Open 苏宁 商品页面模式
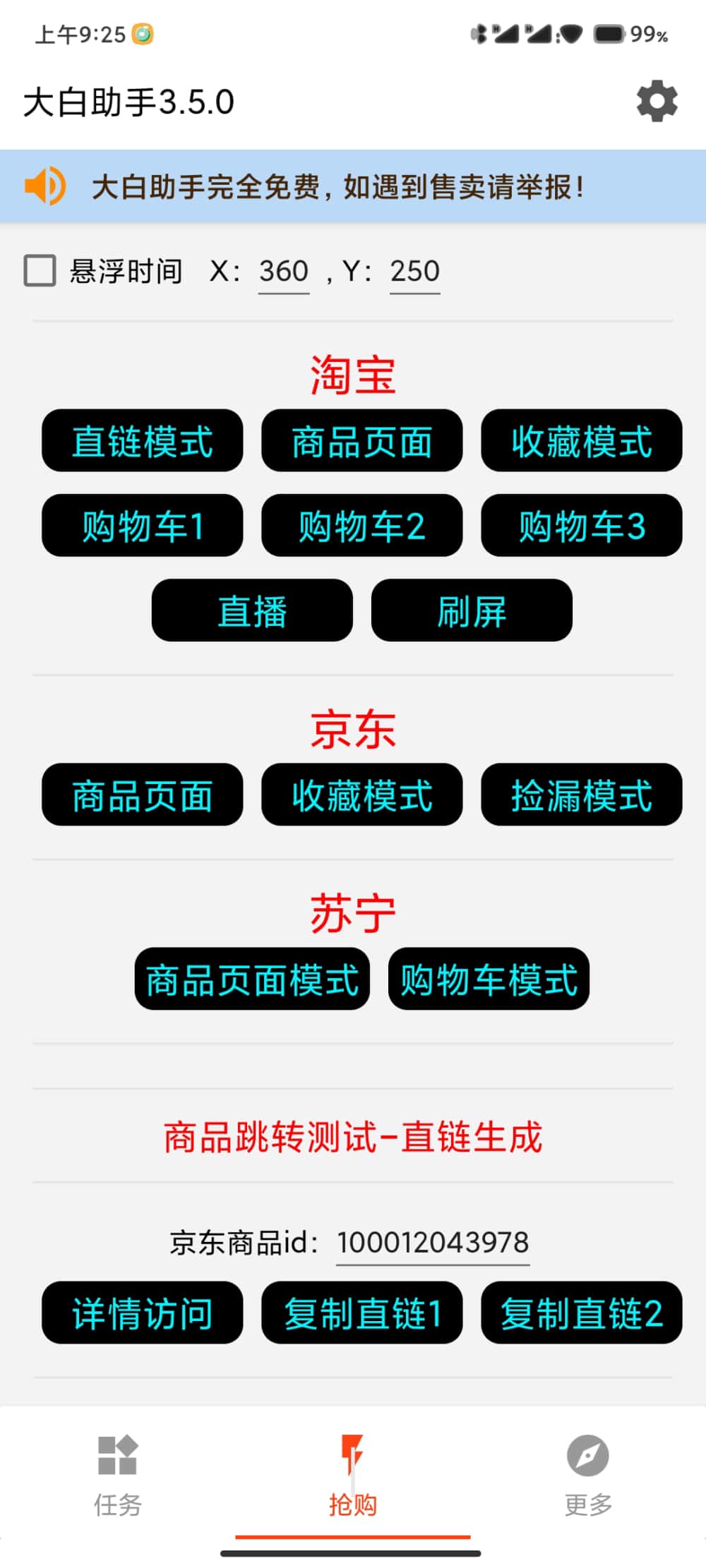The height and width of the screenshot is (1568, 706). [252, 979]
